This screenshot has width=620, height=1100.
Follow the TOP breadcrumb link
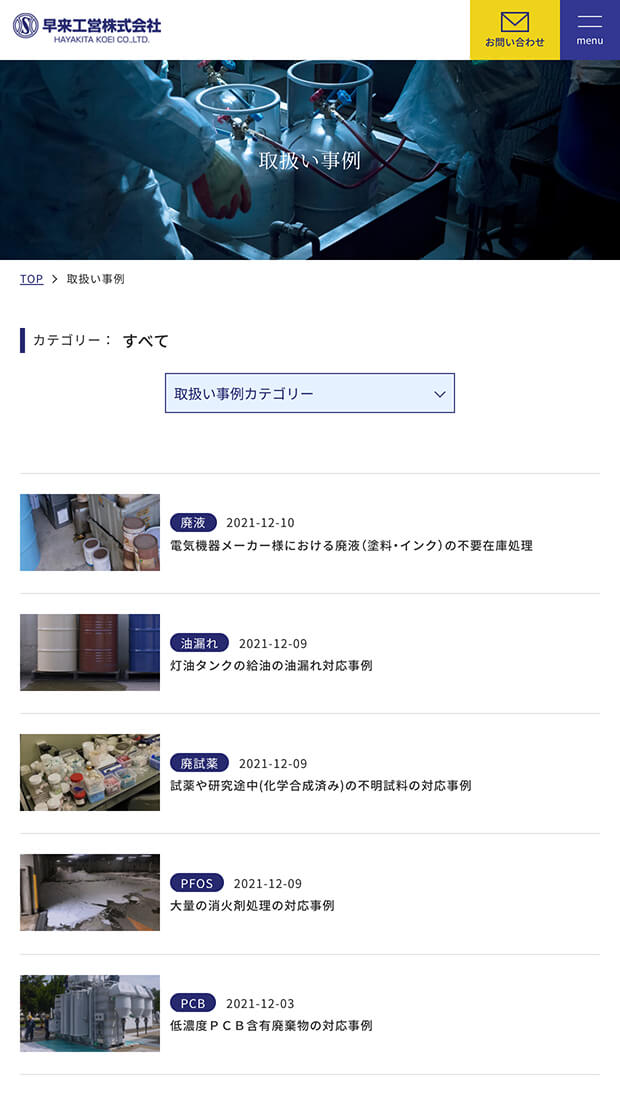click(31, 279)
